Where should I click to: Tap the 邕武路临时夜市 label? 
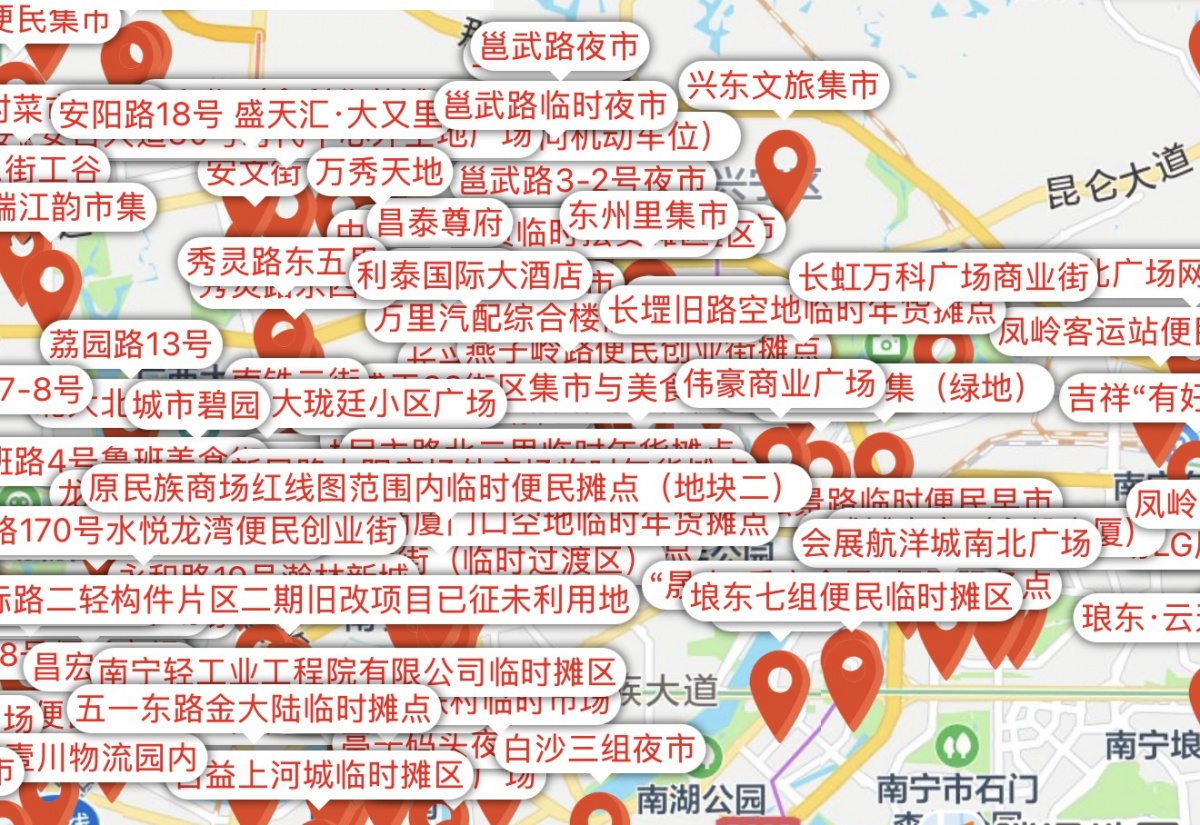pos(555,105)
